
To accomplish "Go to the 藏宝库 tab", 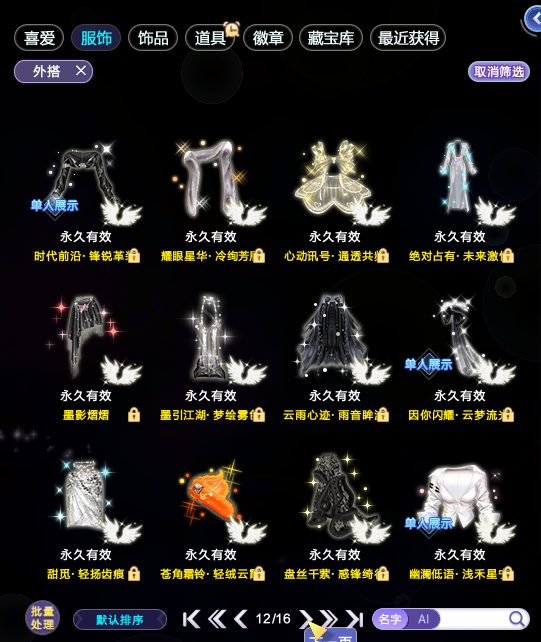I will 330,38.
